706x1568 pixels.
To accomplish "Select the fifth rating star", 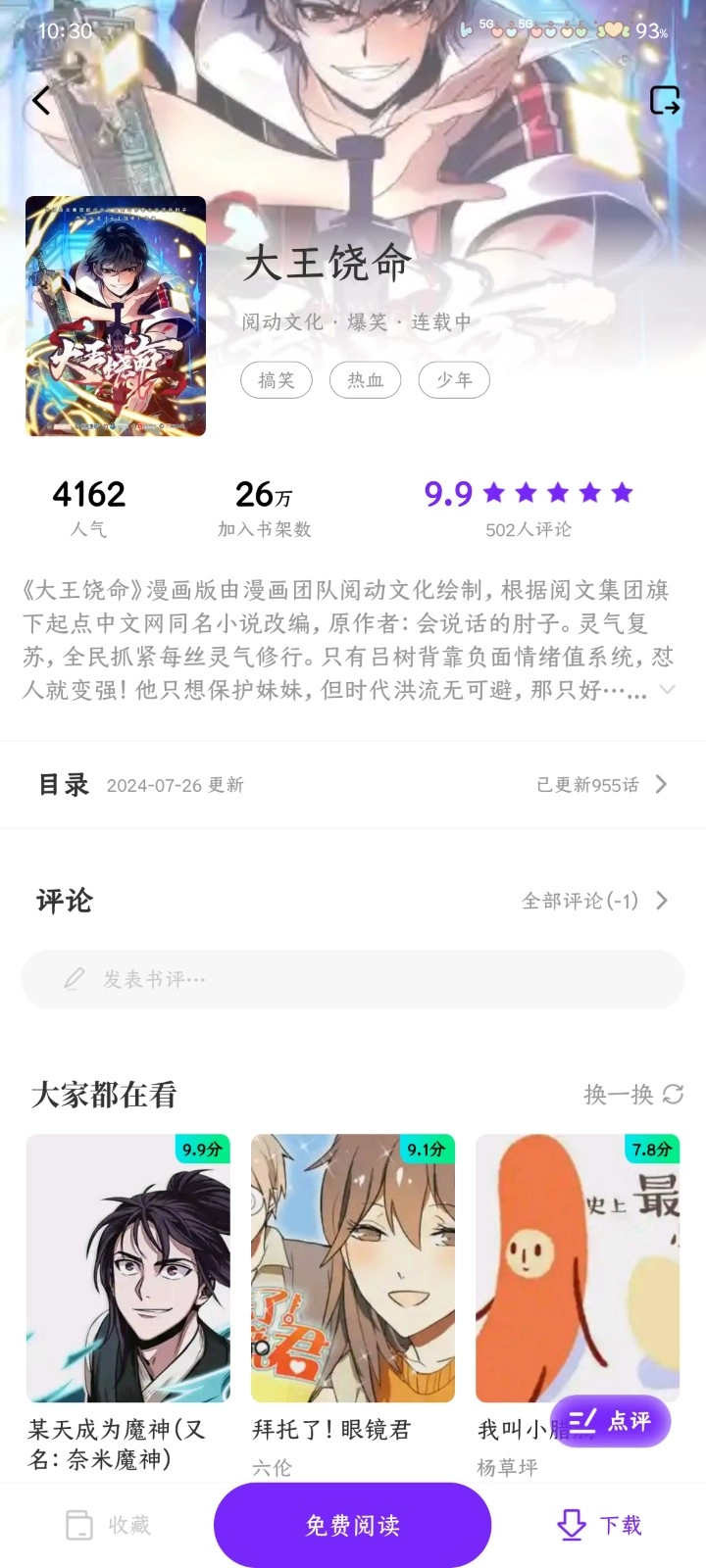I will [x=622, y=493].
